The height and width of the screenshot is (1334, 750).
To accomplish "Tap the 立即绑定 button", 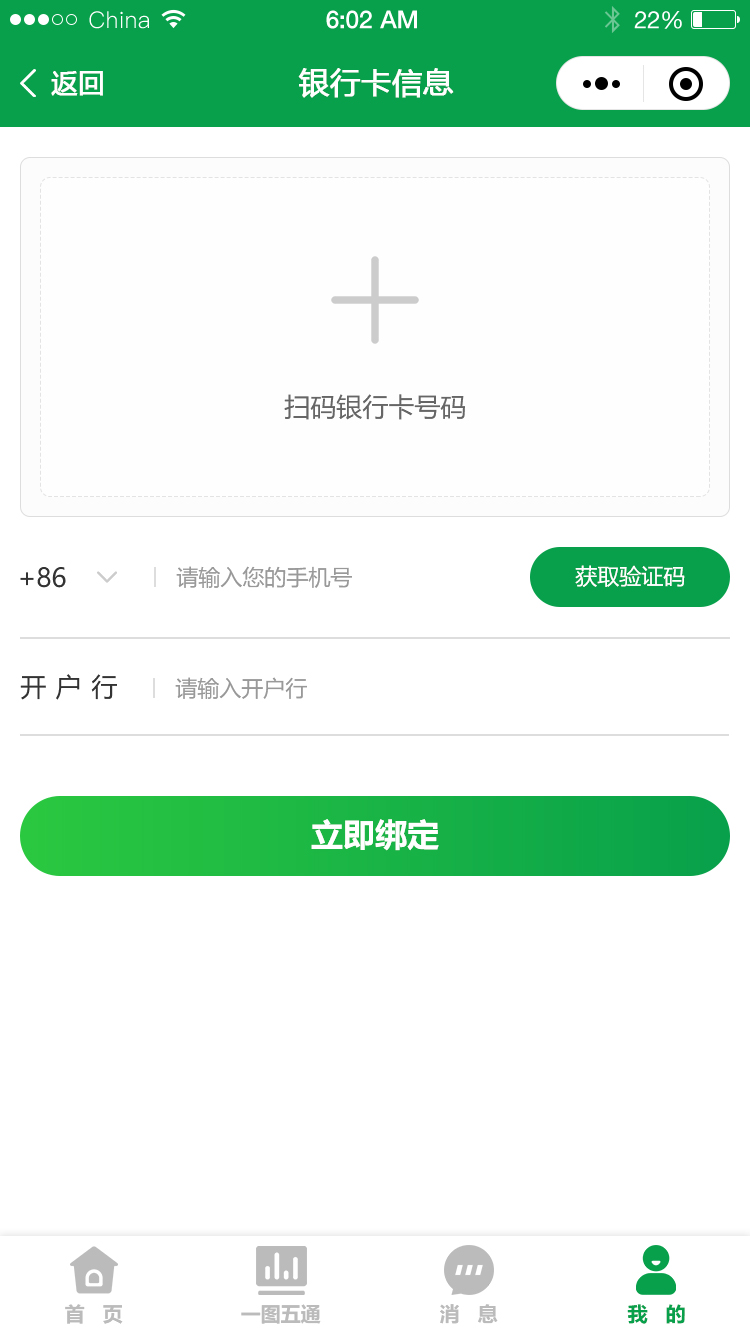I will coord(375,836).
